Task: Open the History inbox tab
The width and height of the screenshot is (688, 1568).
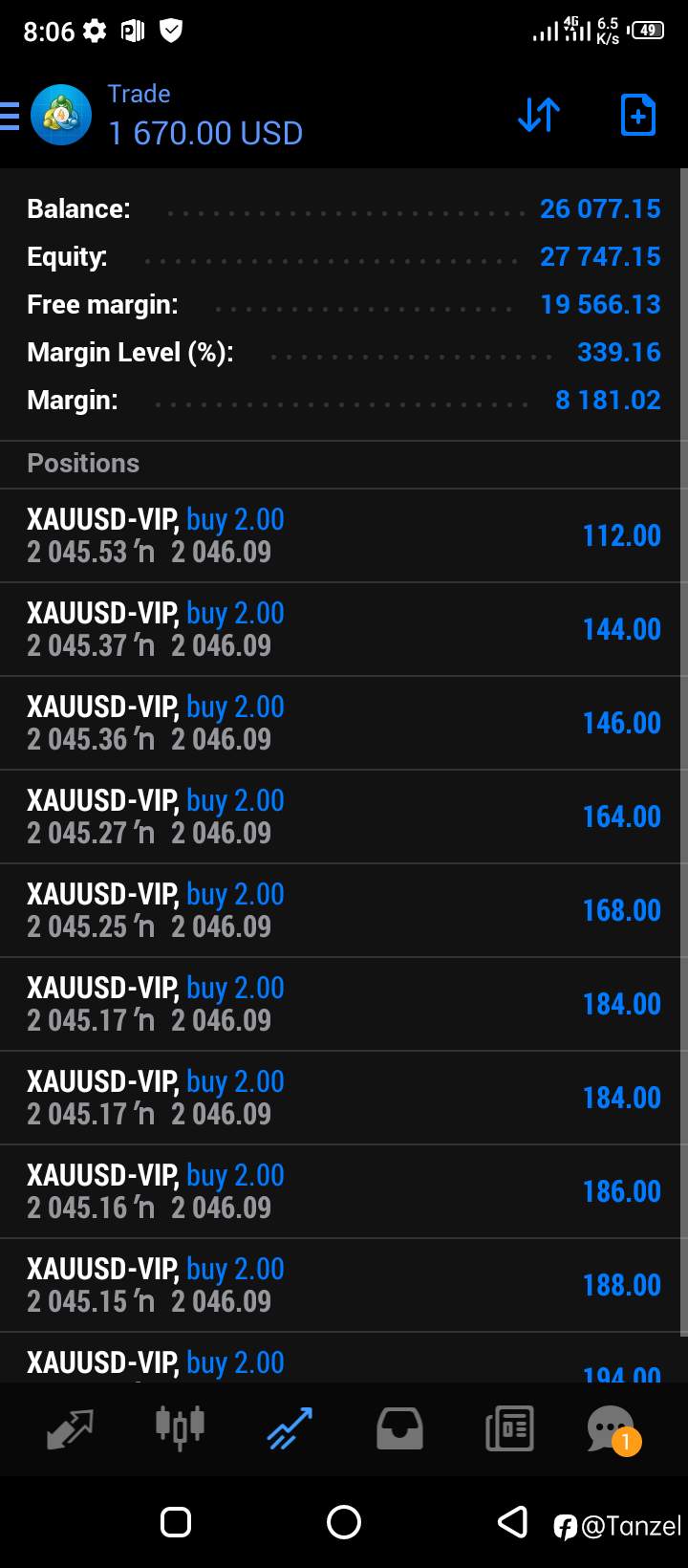Action: [x=399, y=1428]
